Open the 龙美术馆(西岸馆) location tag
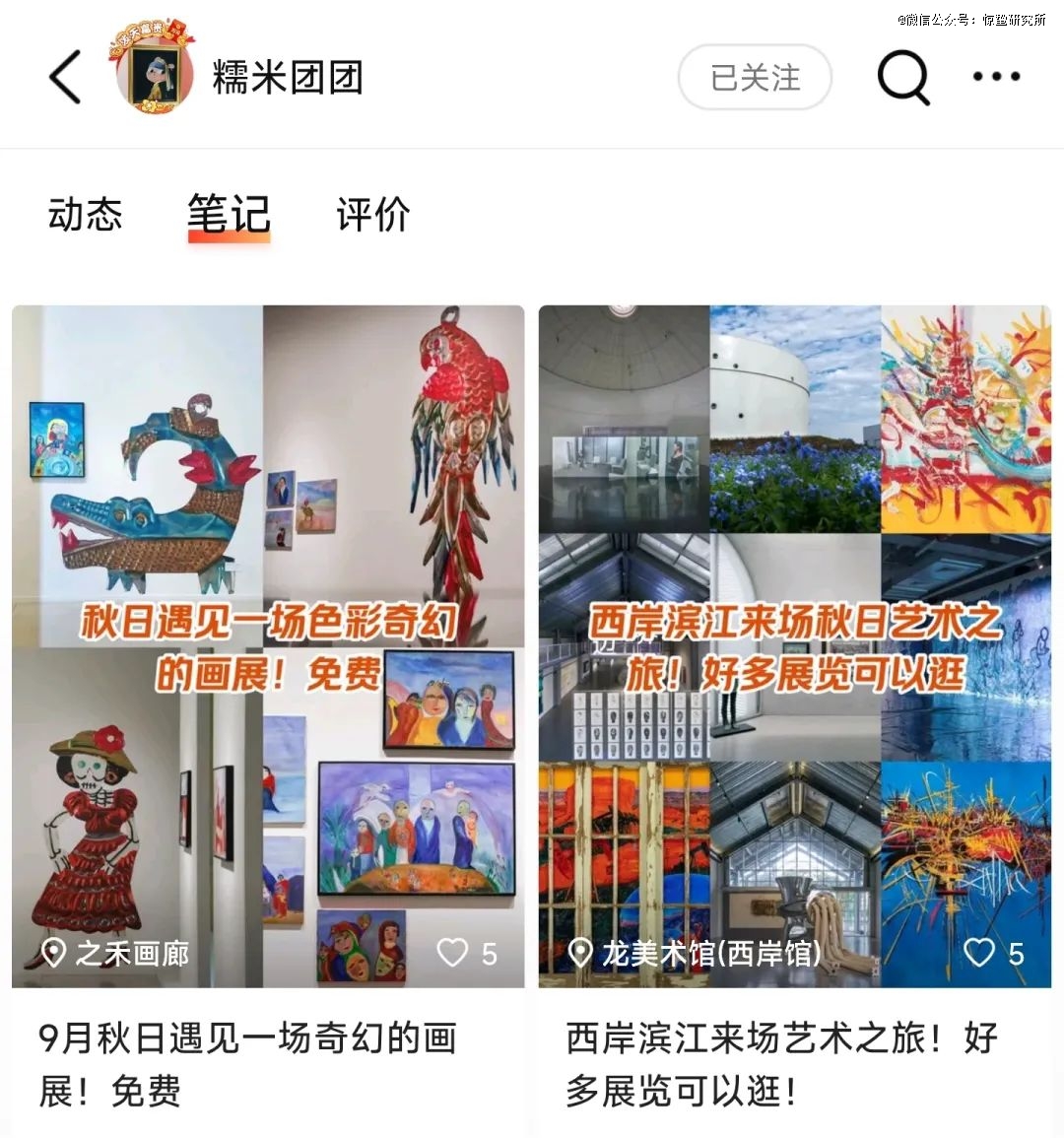 [696, 953]
